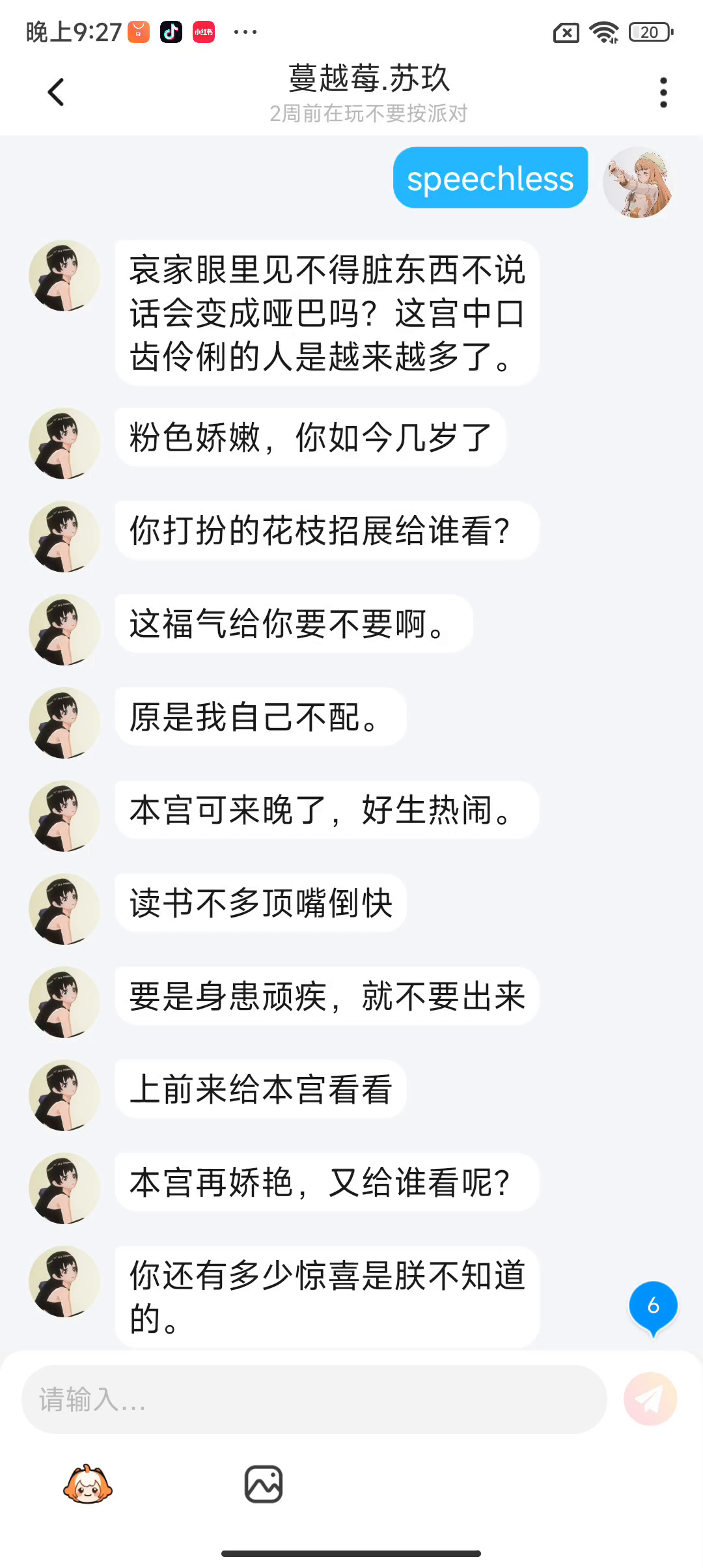Tap the message input field

pyautogui.click(x=314, y=1399)
